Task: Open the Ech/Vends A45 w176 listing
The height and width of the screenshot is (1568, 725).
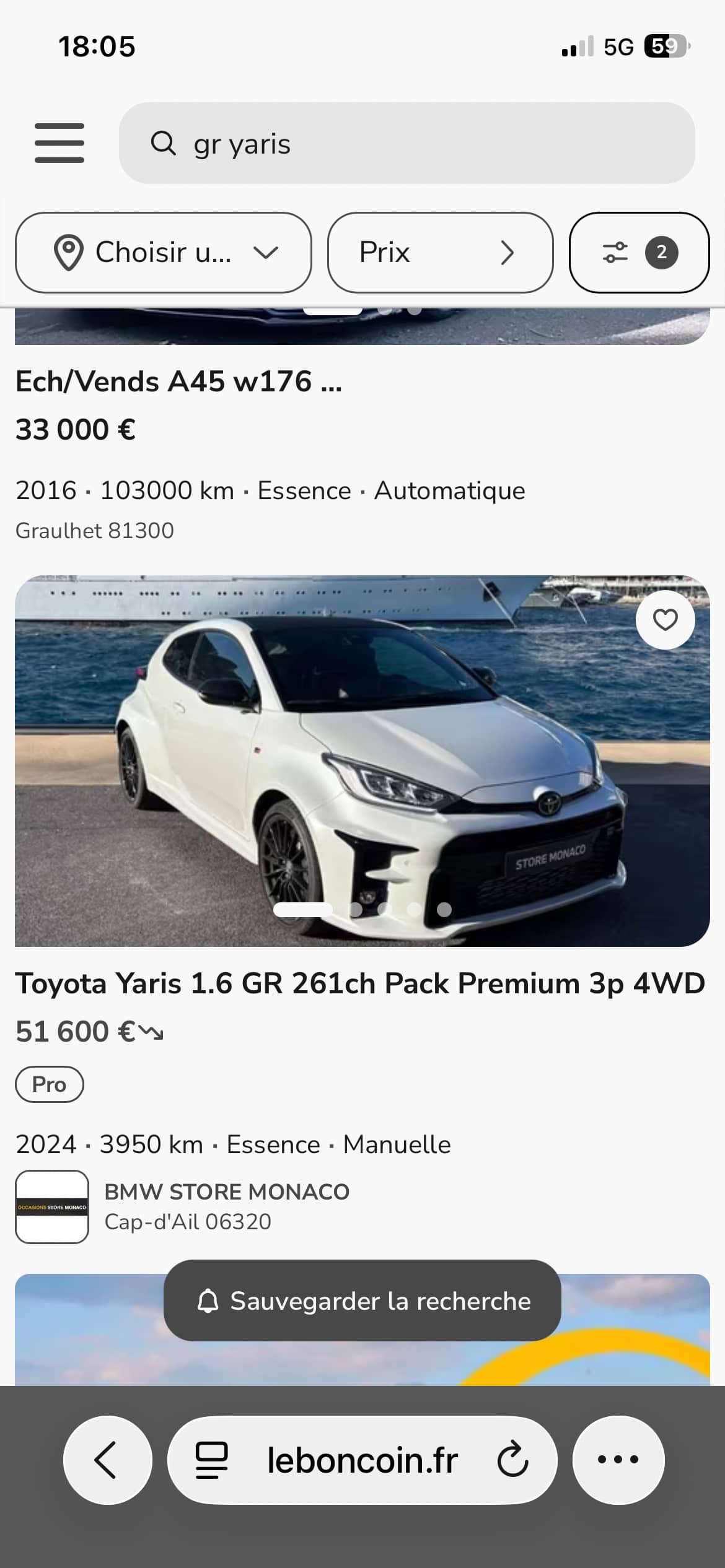Action: coord(178,381)
